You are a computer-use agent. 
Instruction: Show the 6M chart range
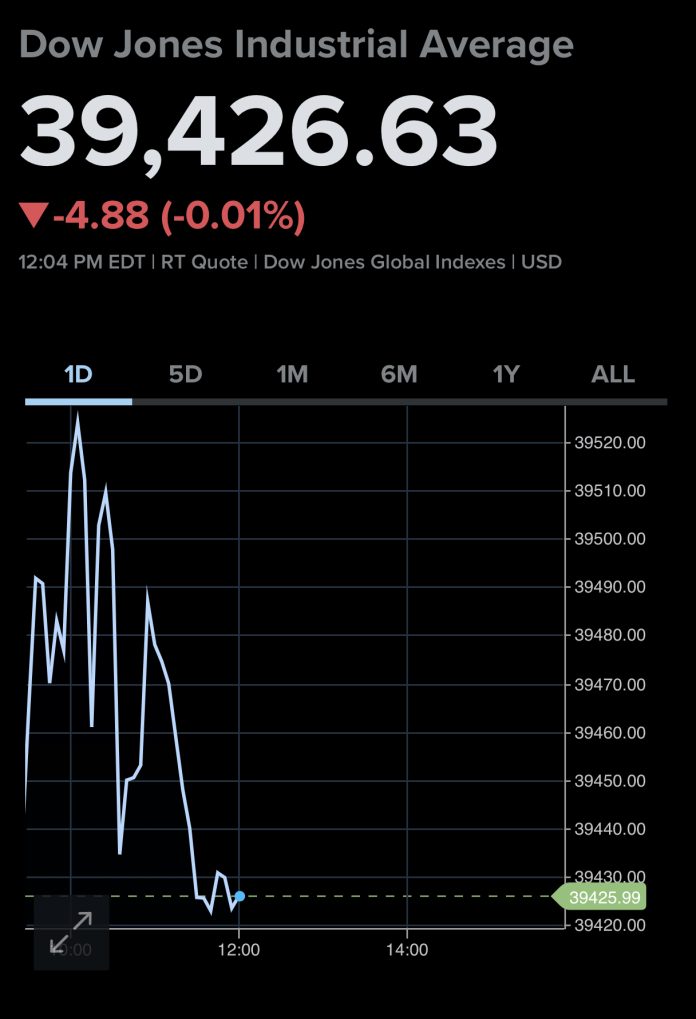point(399,374)
